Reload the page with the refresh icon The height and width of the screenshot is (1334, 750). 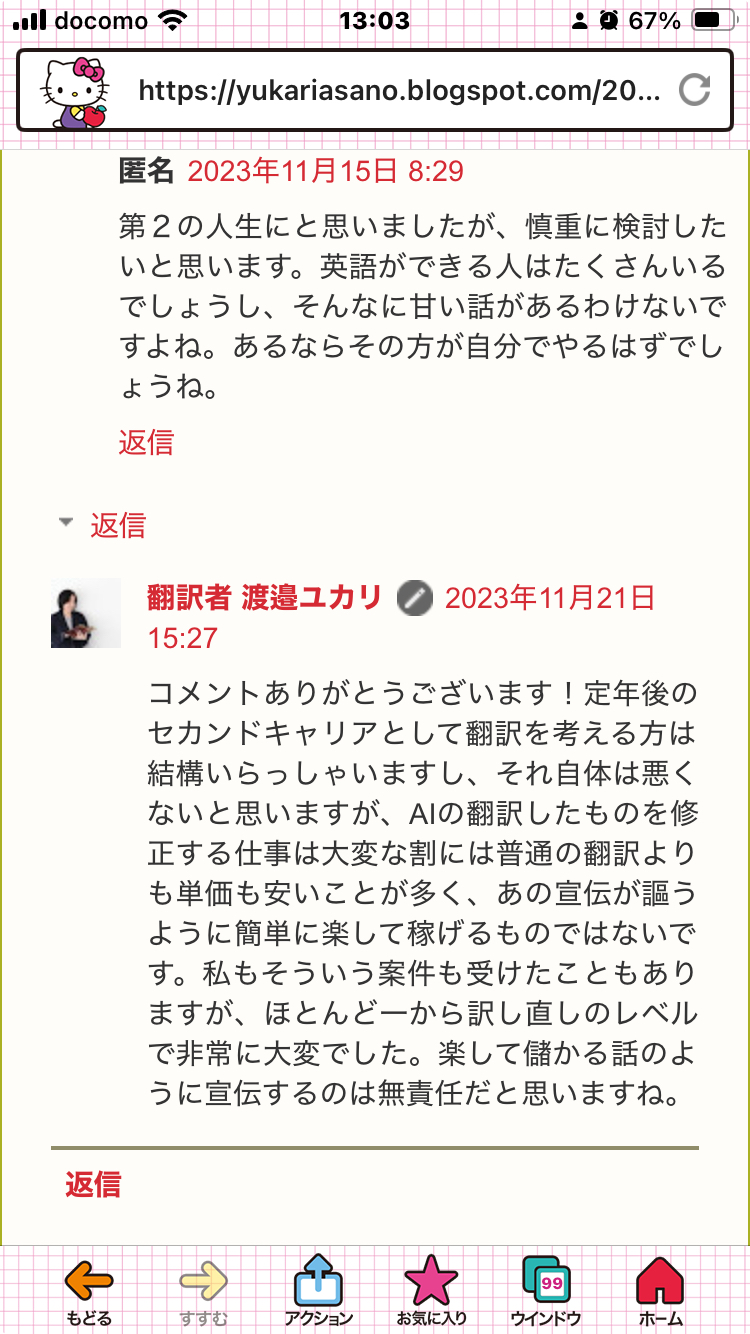[x=694, y=91]
